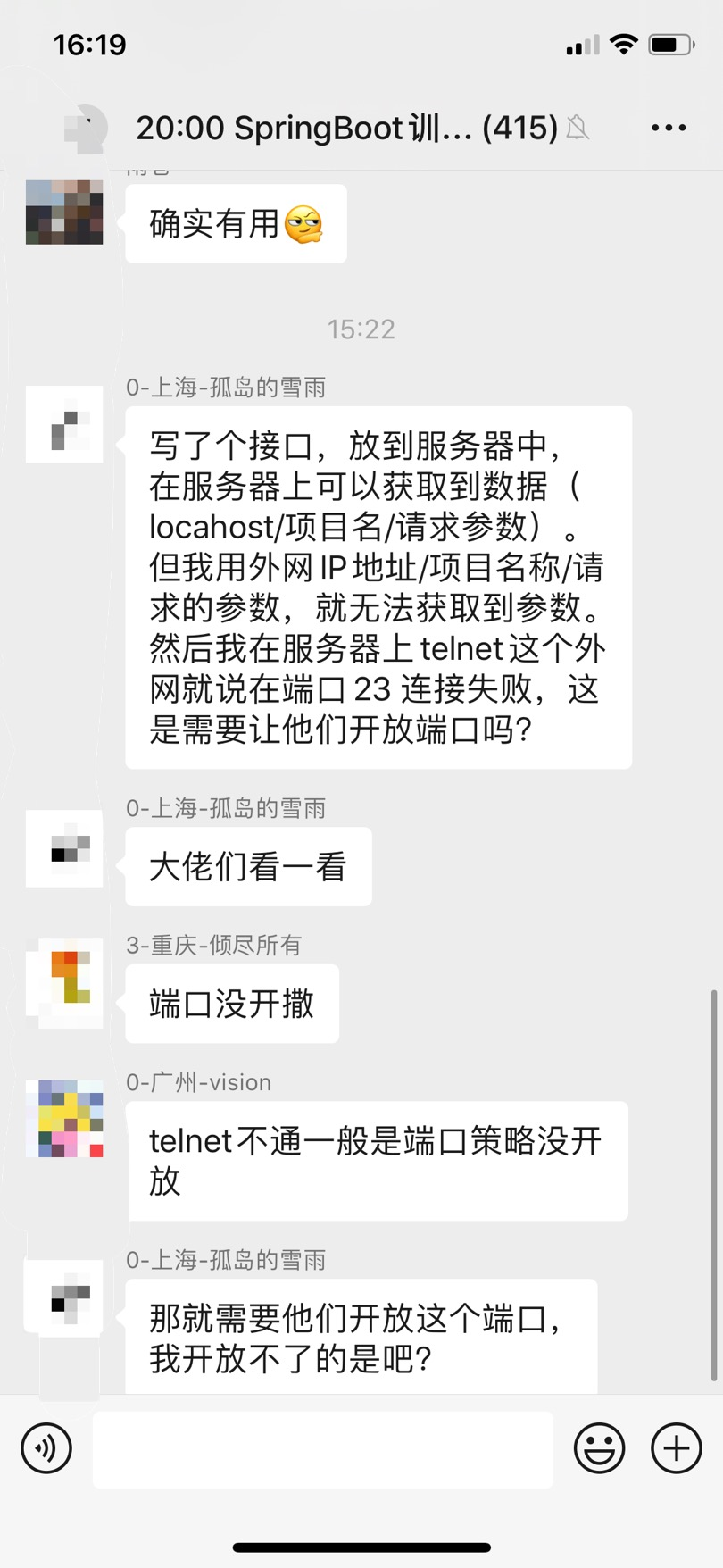Select the nickname label 0-广州-vision
This screenshot has width=723, height=1568.
click(196, 1082)
